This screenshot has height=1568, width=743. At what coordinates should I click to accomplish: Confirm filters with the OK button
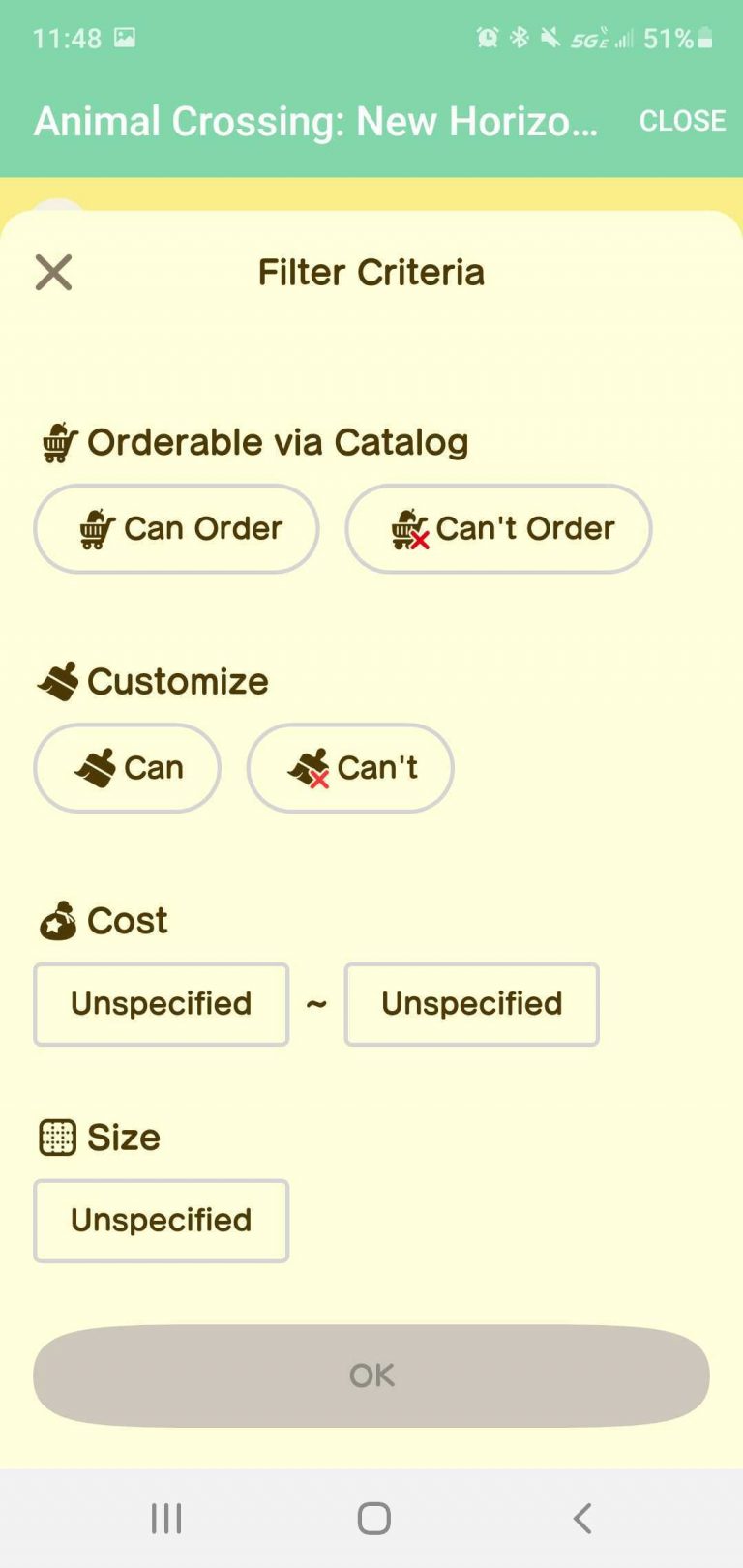tap(371, 1376)
